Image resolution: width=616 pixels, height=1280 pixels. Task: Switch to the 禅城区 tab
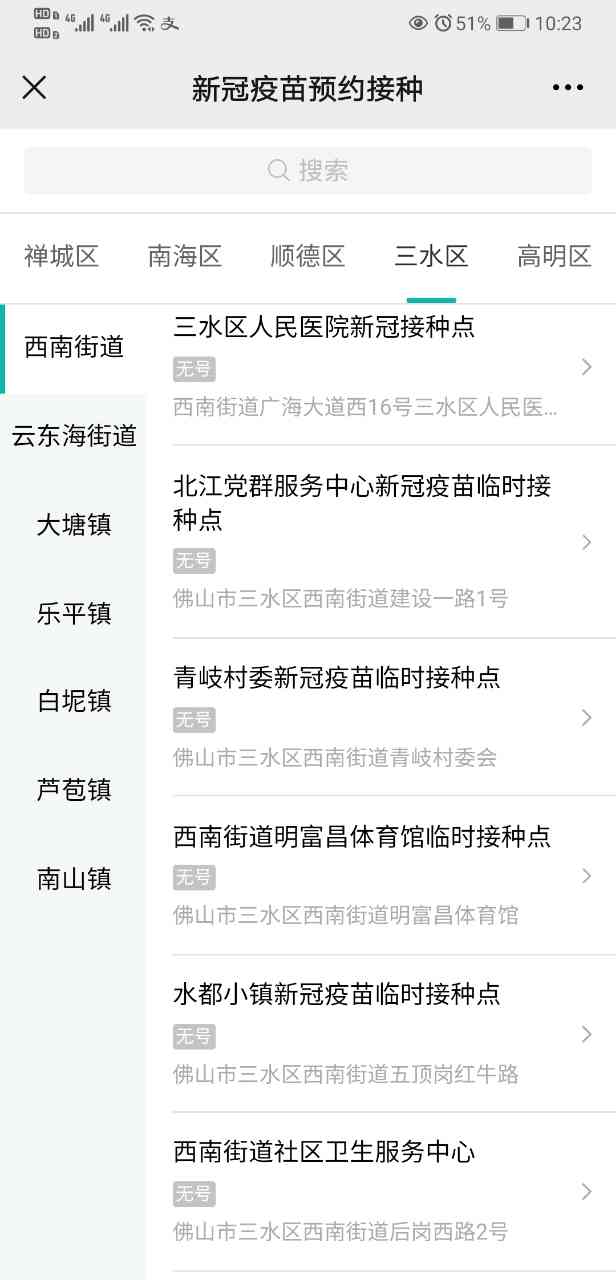pos(62,257)
